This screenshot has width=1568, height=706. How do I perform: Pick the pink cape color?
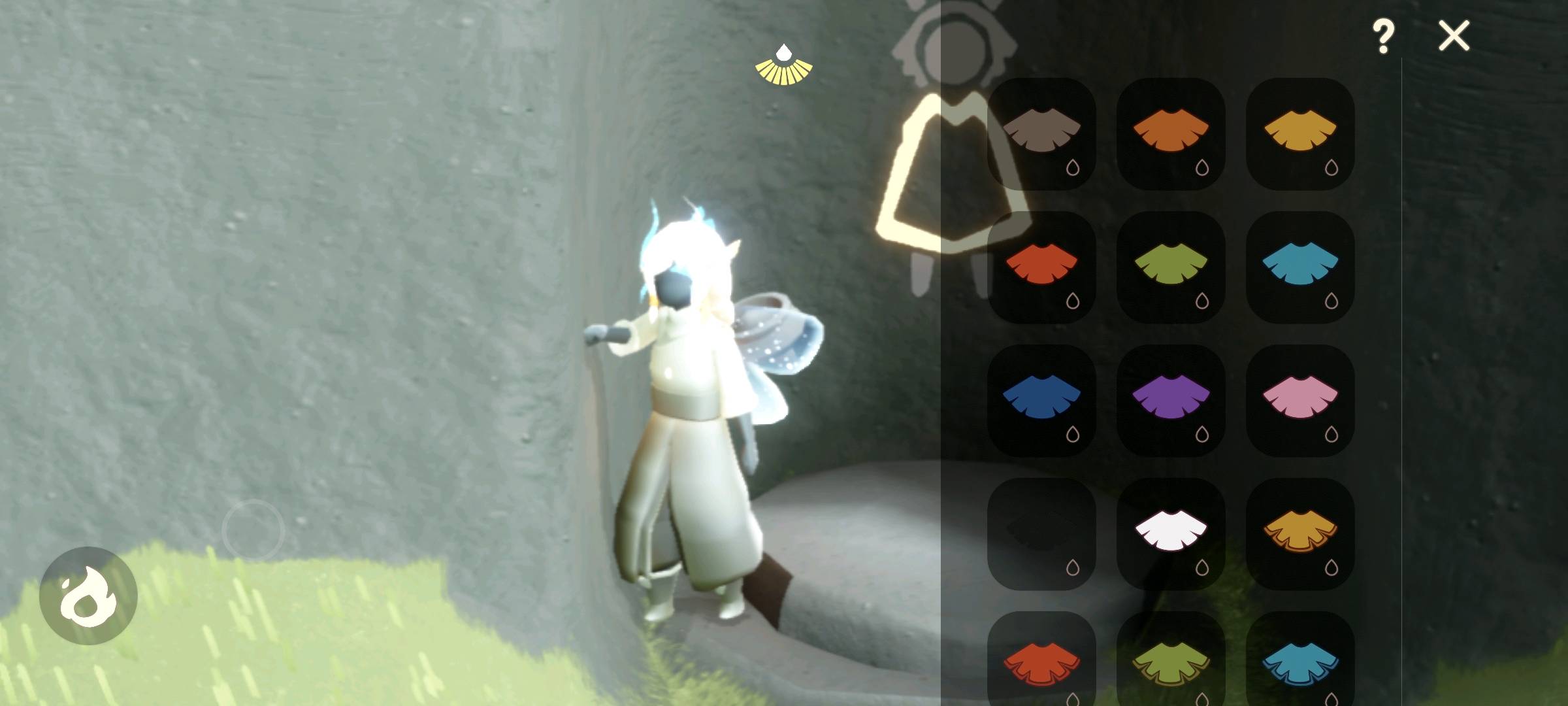pos(1300,399)
